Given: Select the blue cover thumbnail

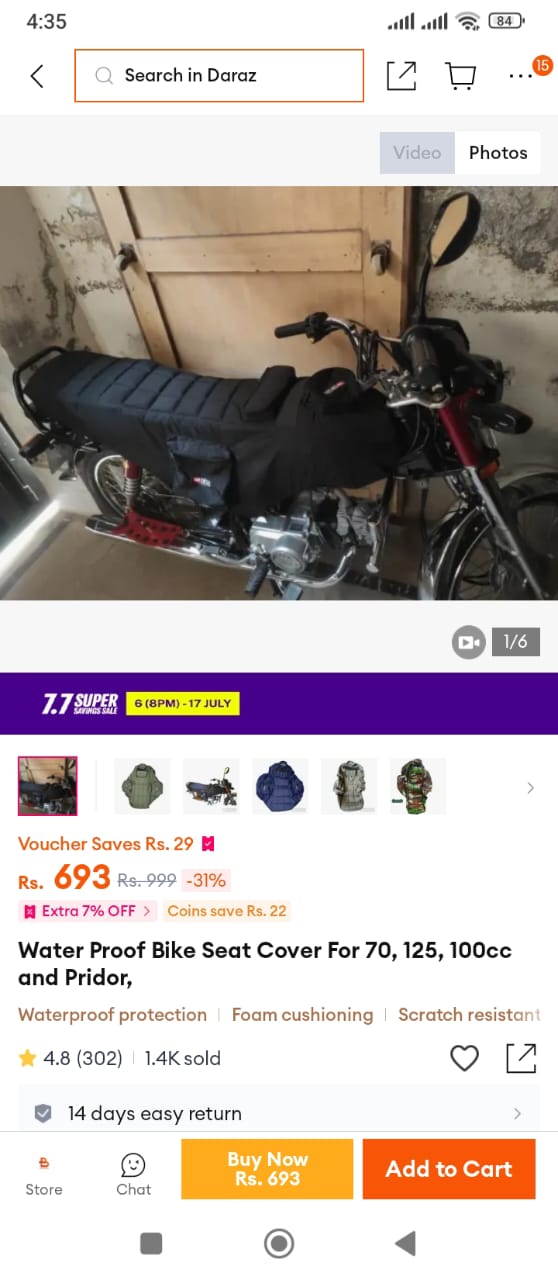Looking at the screenshot, I should [x=280, y=786].
